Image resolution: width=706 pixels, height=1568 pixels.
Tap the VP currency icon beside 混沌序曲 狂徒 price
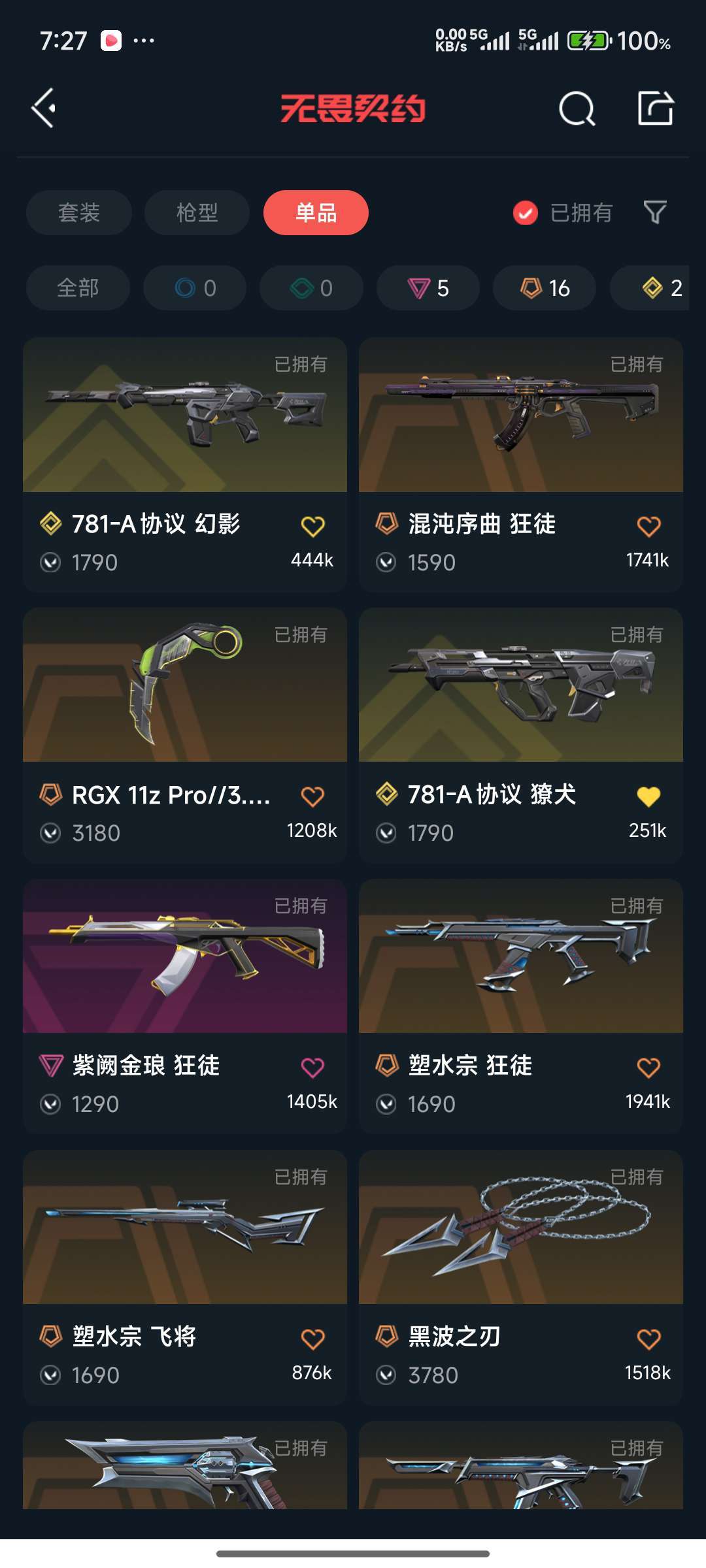coord(386,562)
